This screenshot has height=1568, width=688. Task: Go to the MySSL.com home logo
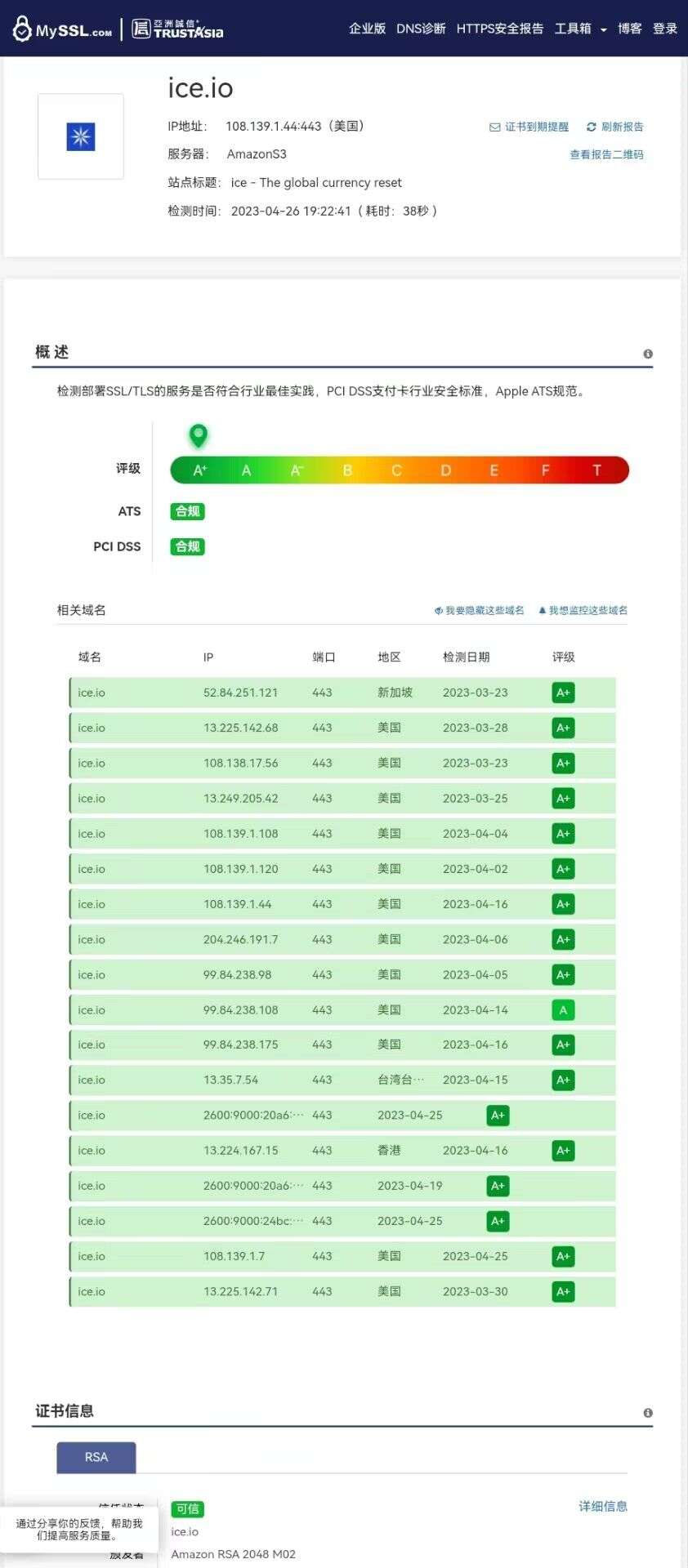coord(63,29)
